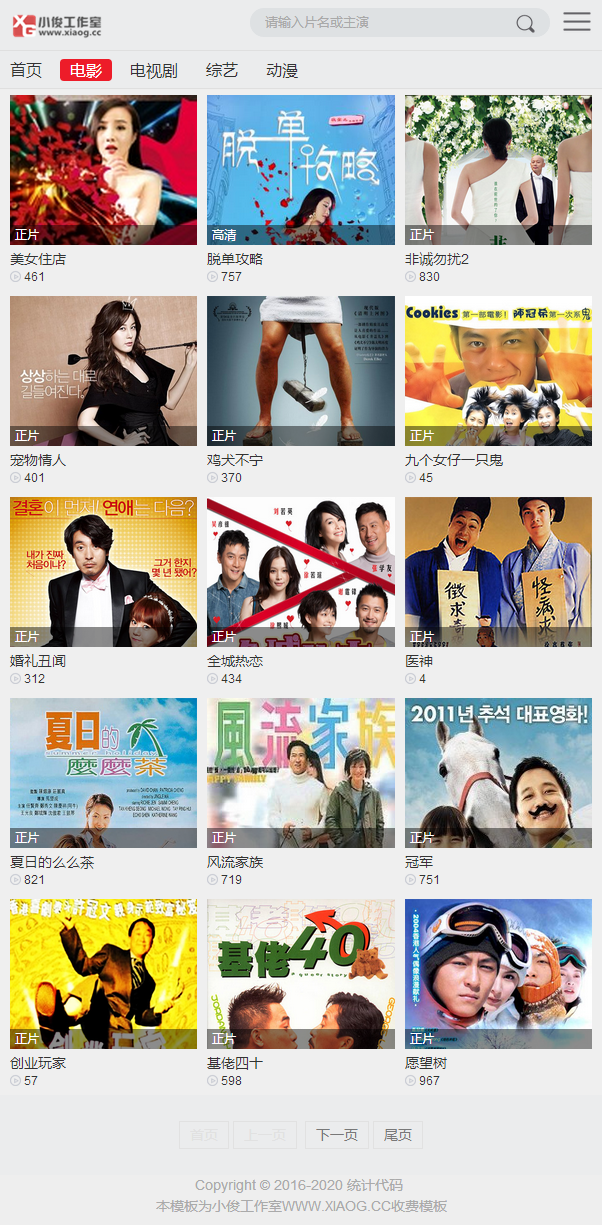602x1225 pixels.
Task: Open the movie 全城热恋
Action: pyautogui.click(x=300, y=572)
